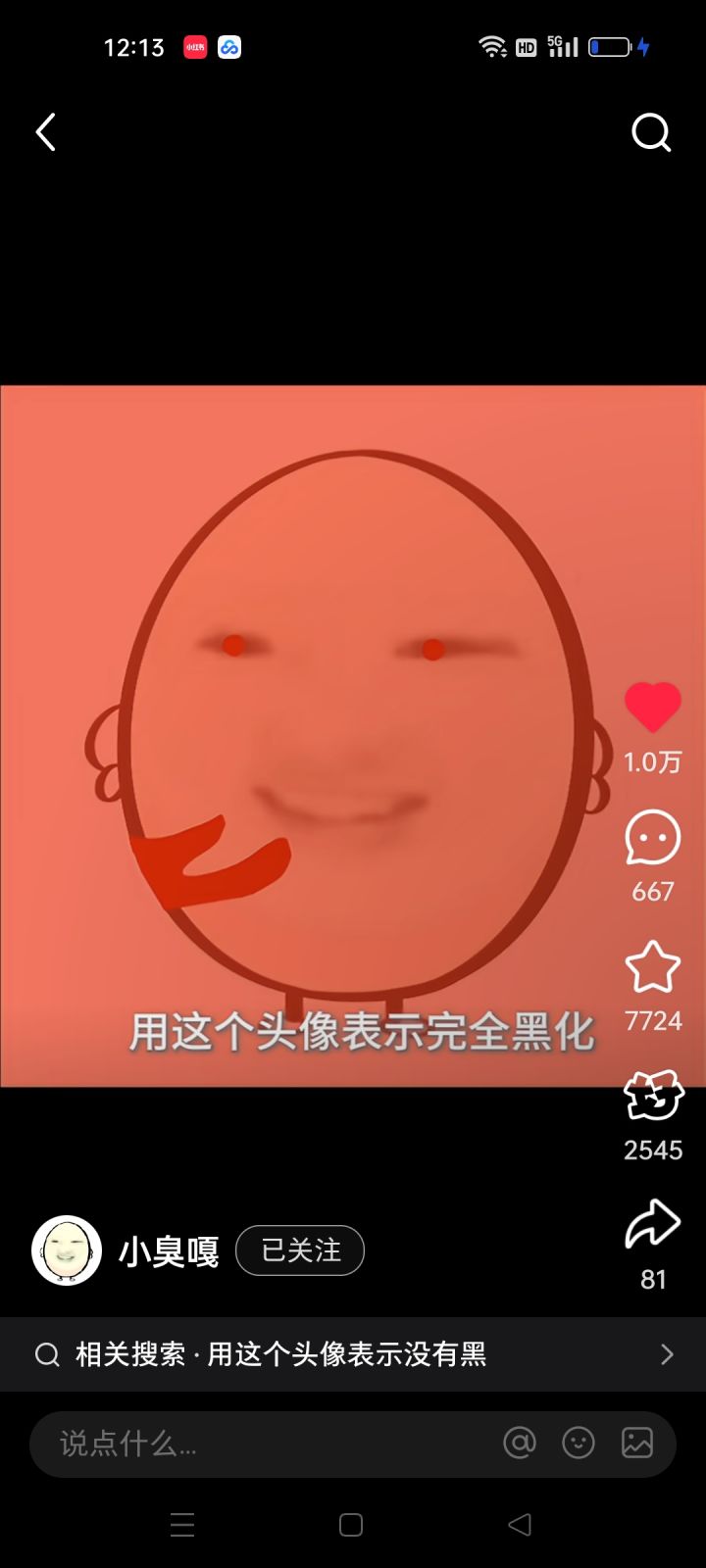Viewport: 706px width, 1568px height.
Task: Tap the star to favorite the video
Action: tap(651, 968)
